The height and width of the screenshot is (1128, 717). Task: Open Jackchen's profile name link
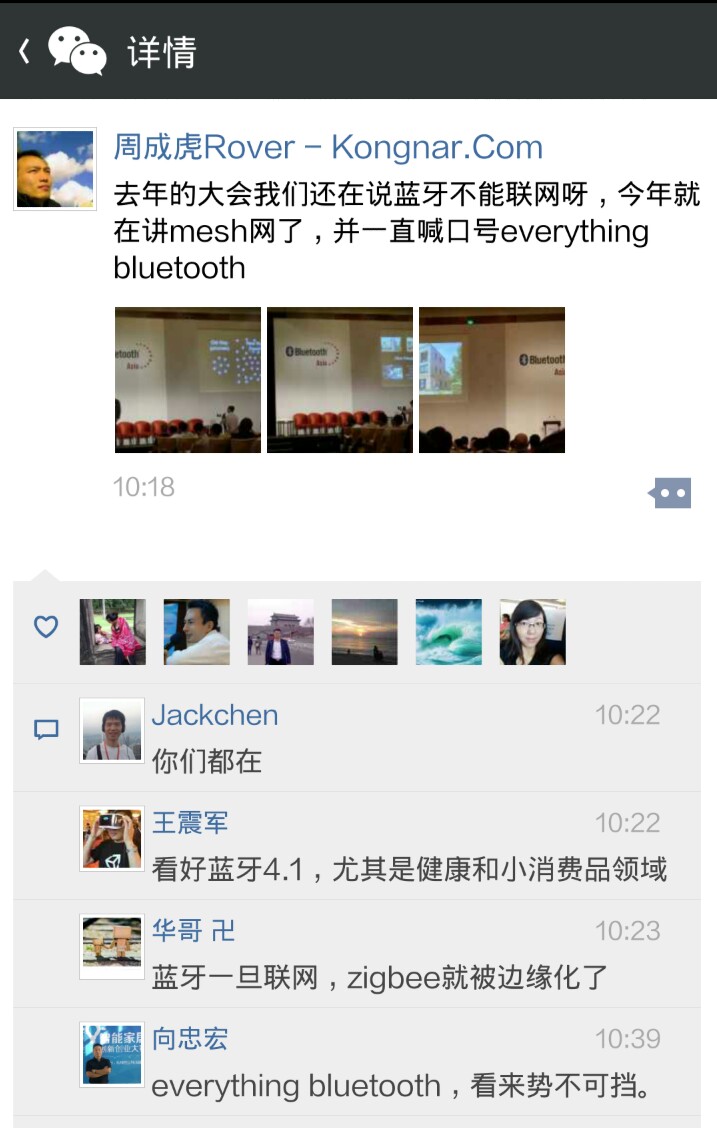coord(215,715)
